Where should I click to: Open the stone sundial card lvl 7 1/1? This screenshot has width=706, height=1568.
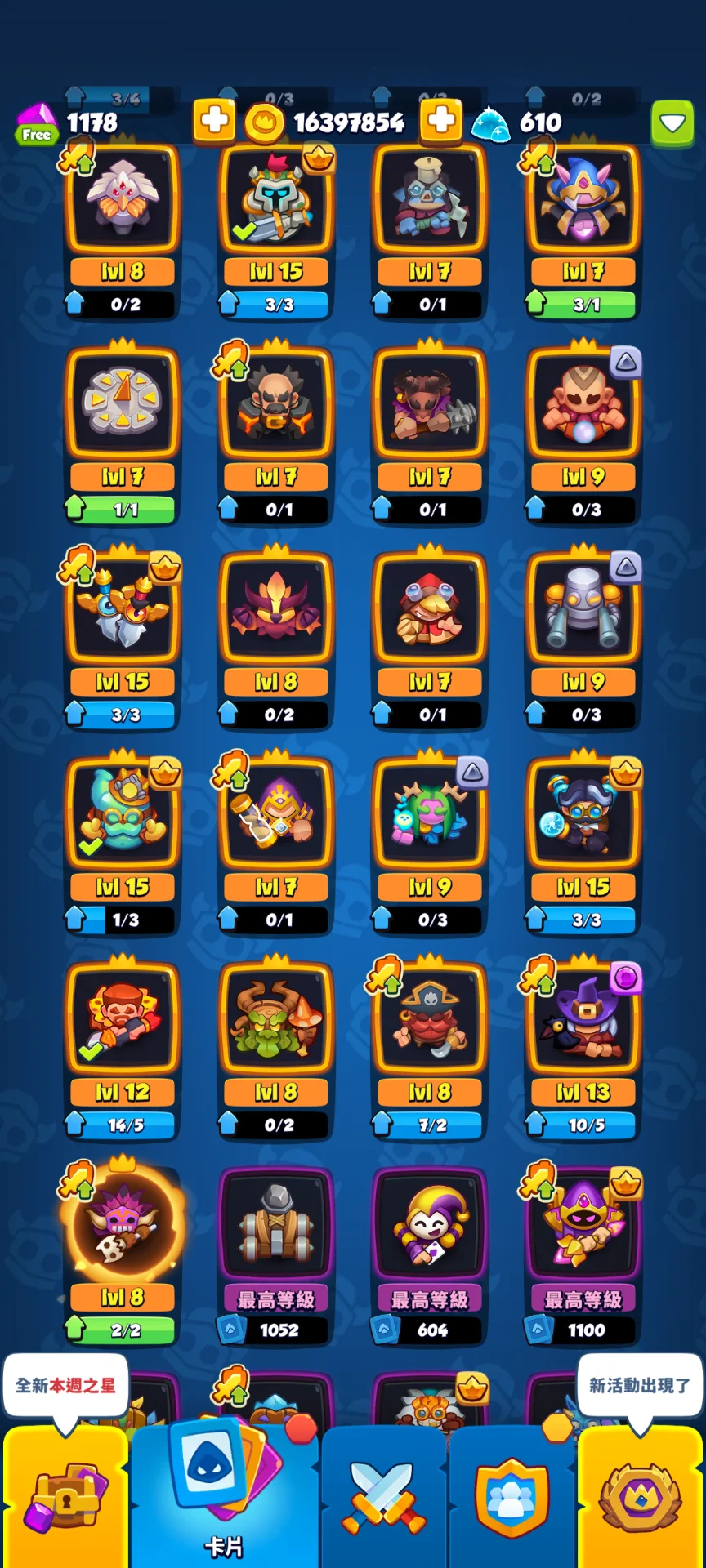point(123,404)
